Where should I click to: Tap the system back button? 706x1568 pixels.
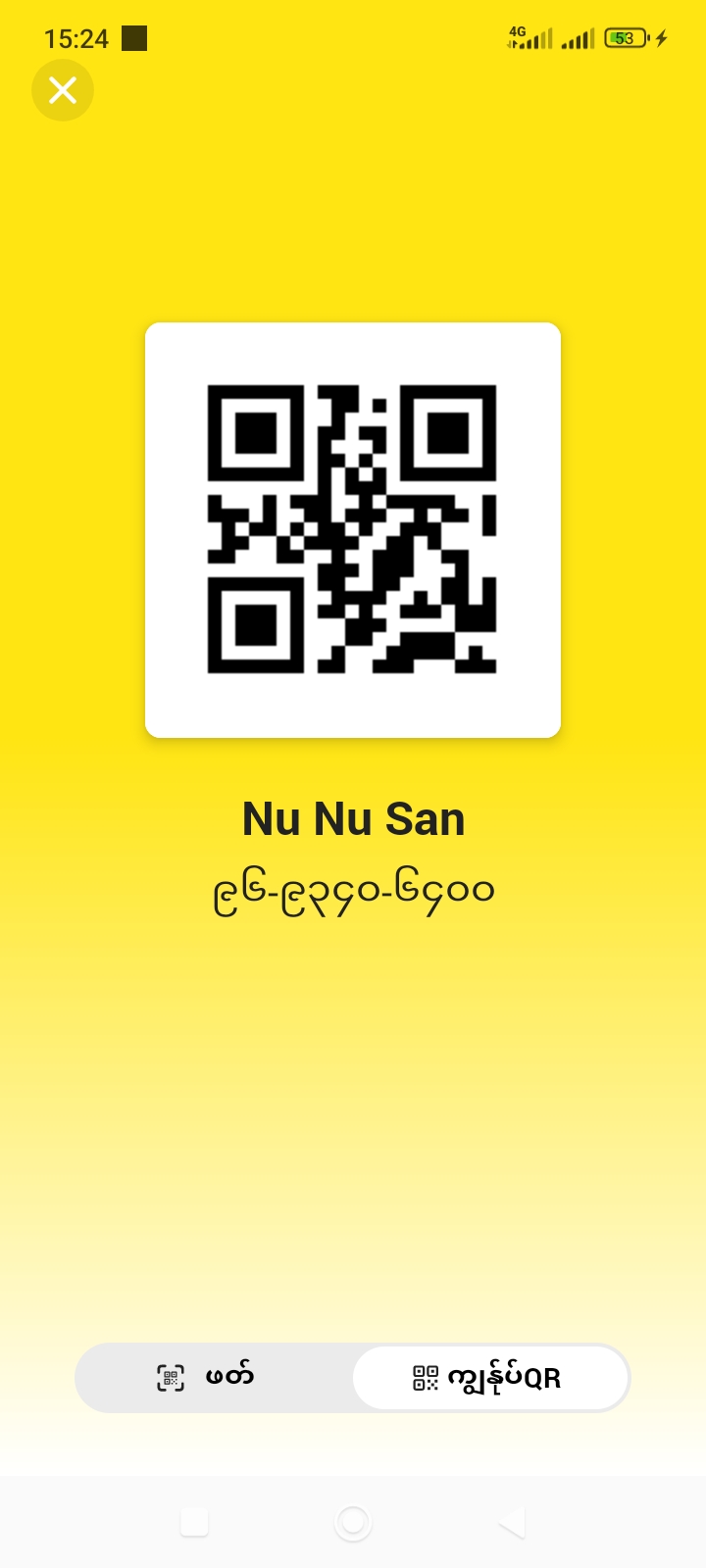point(511,1522)
